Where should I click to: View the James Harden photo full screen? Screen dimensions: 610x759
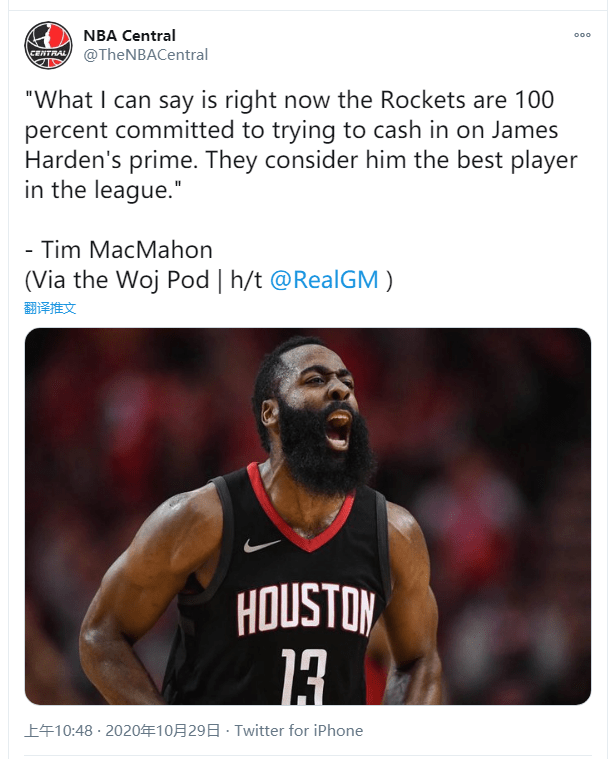pos(307,516)
